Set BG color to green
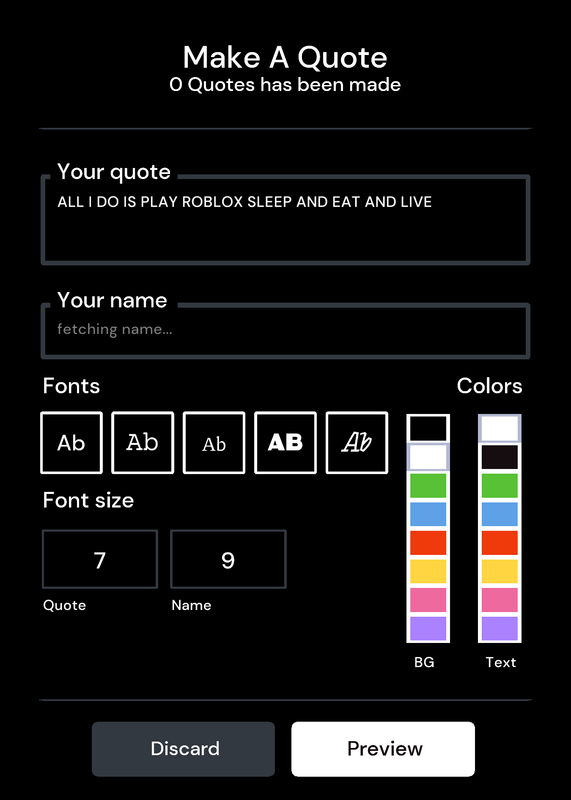The width and height of the screenshot is (571, 800). [x=428, y=486]
